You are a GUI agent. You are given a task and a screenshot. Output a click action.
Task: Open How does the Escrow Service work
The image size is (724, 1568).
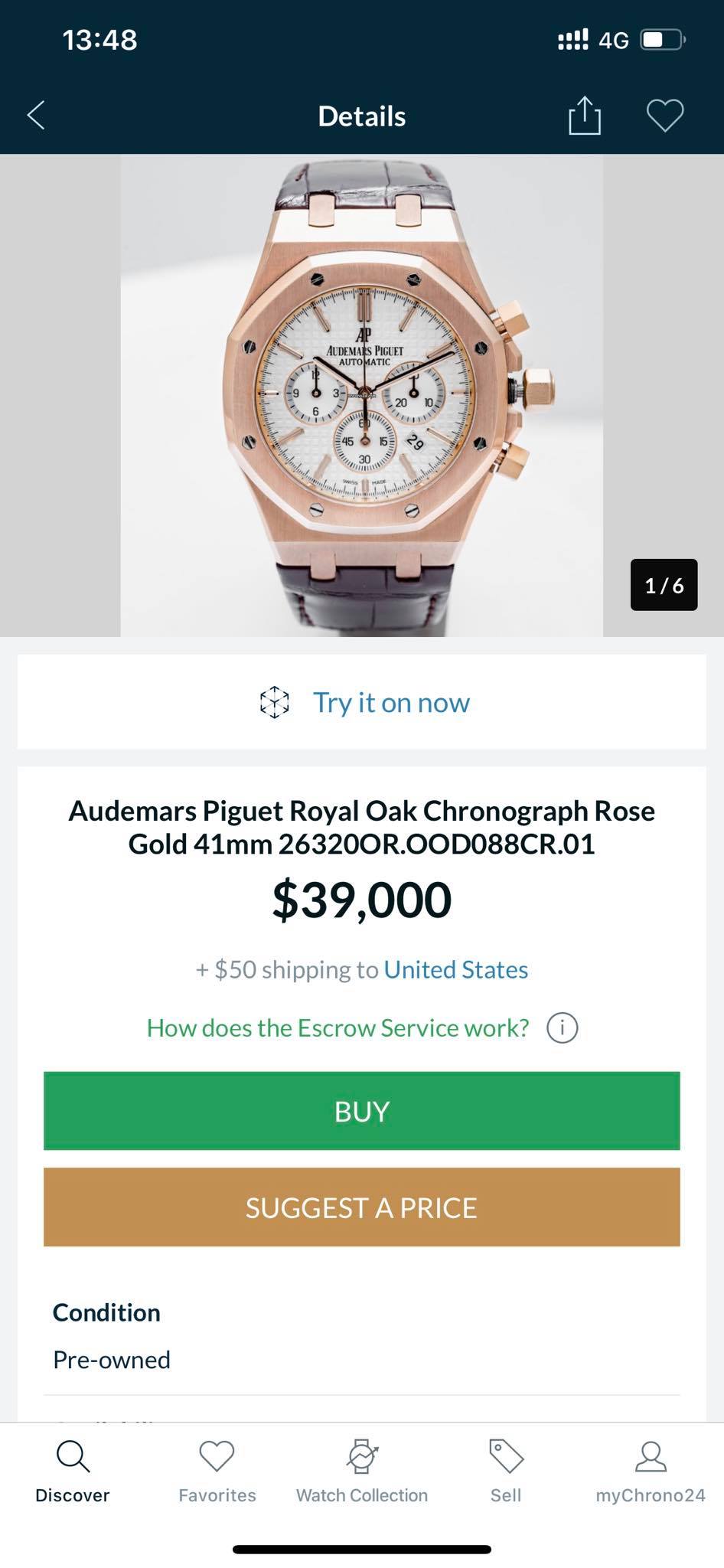coord(338,1027)
